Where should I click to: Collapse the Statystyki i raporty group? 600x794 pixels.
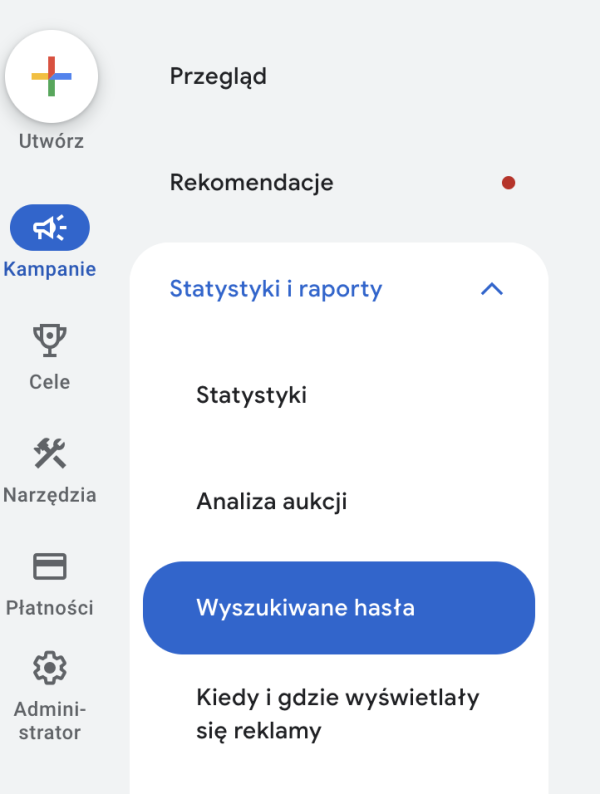[x=491, y=290]
